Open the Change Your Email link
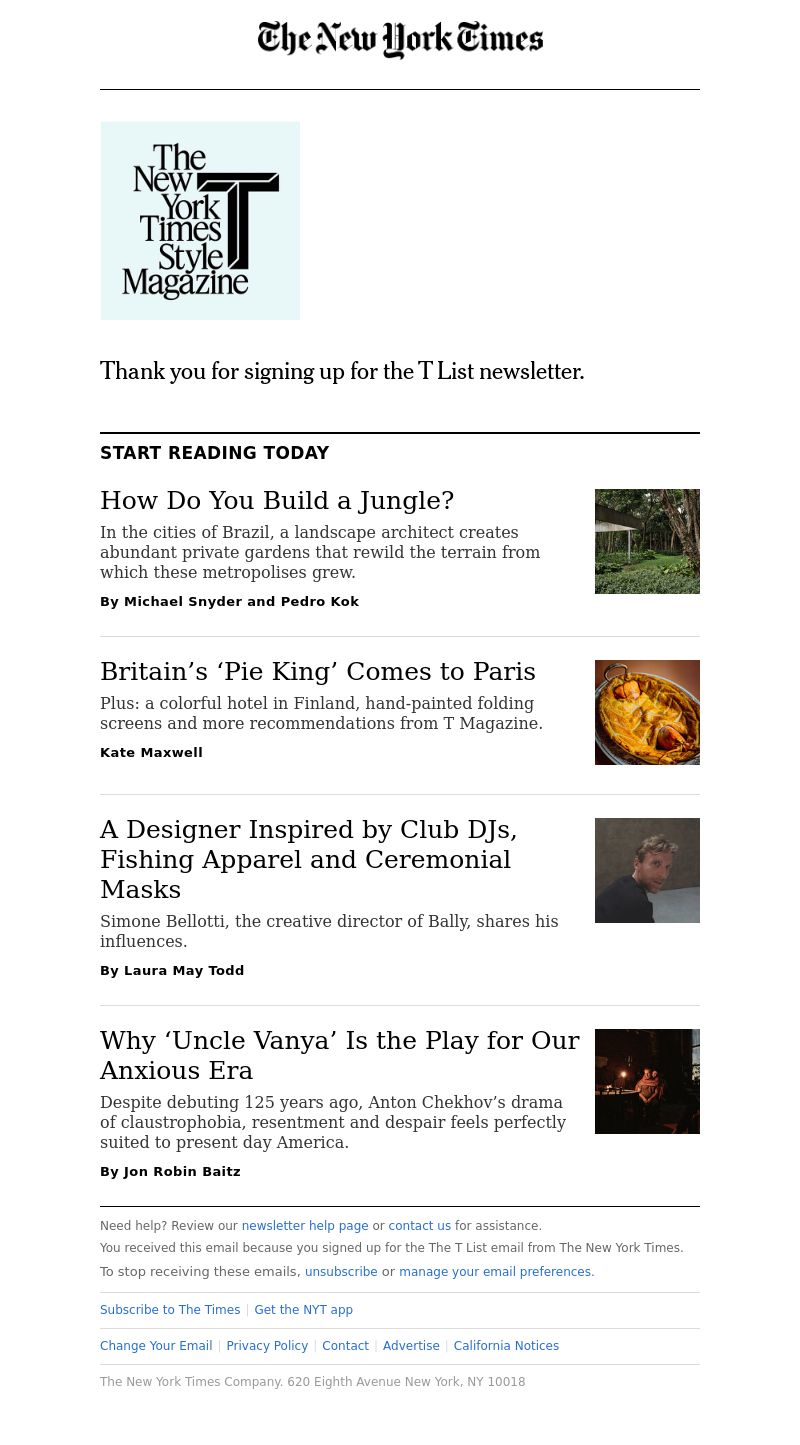Viewport: 800px width, 1445px height. (156, 1346)
